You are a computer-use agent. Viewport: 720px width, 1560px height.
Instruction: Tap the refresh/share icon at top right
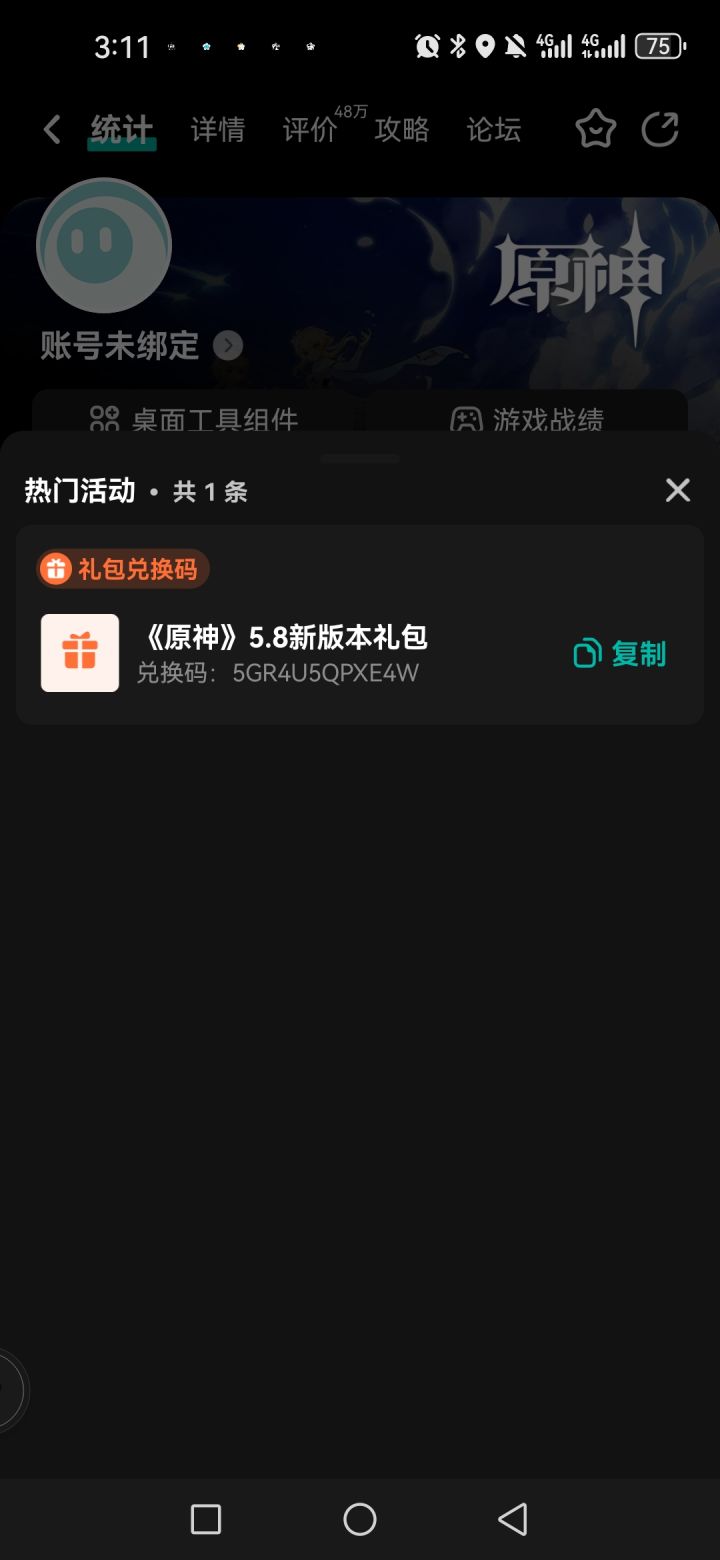[660, 129]
